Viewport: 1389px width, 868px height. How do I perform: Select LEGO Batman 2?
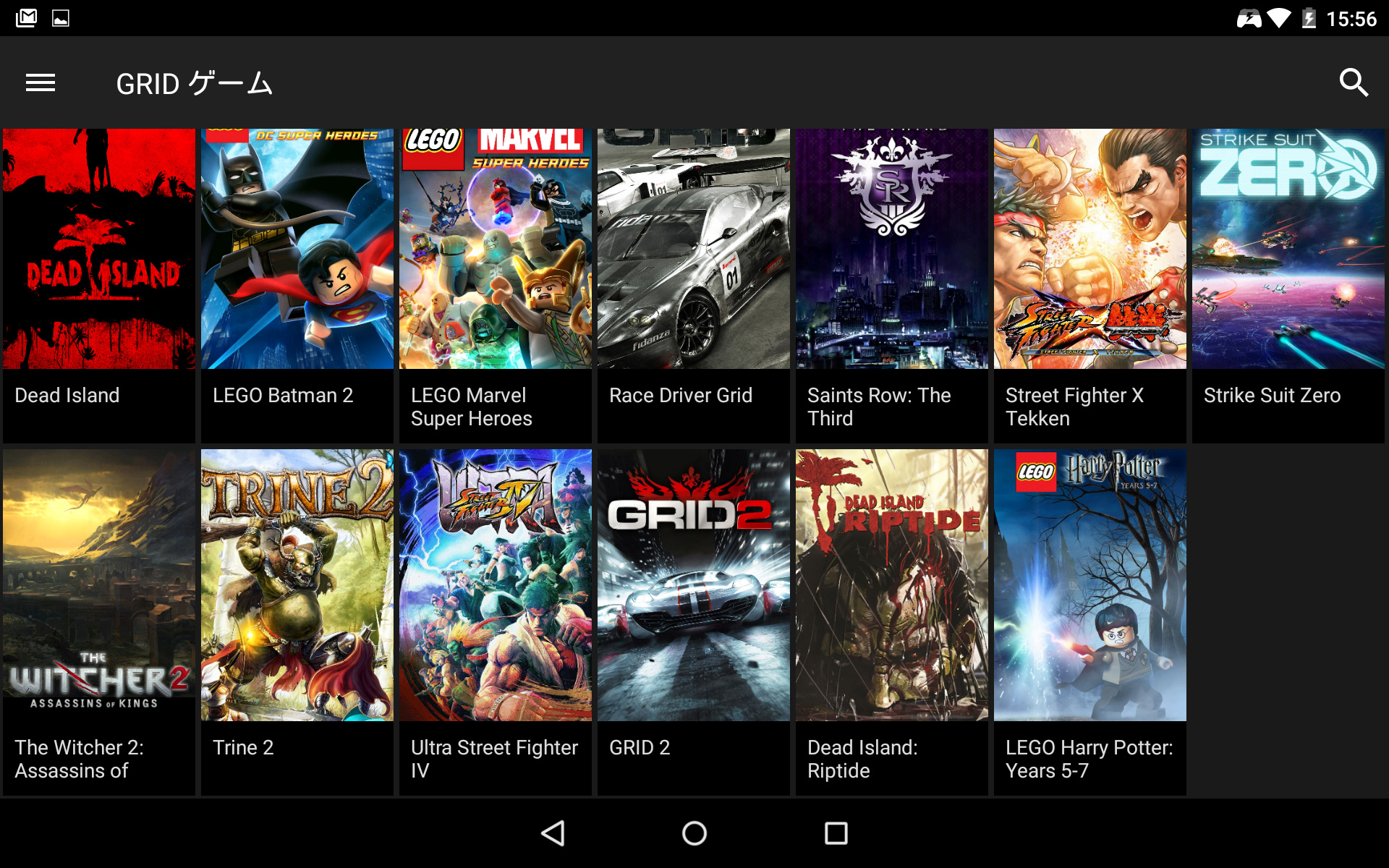coord(297,286)
